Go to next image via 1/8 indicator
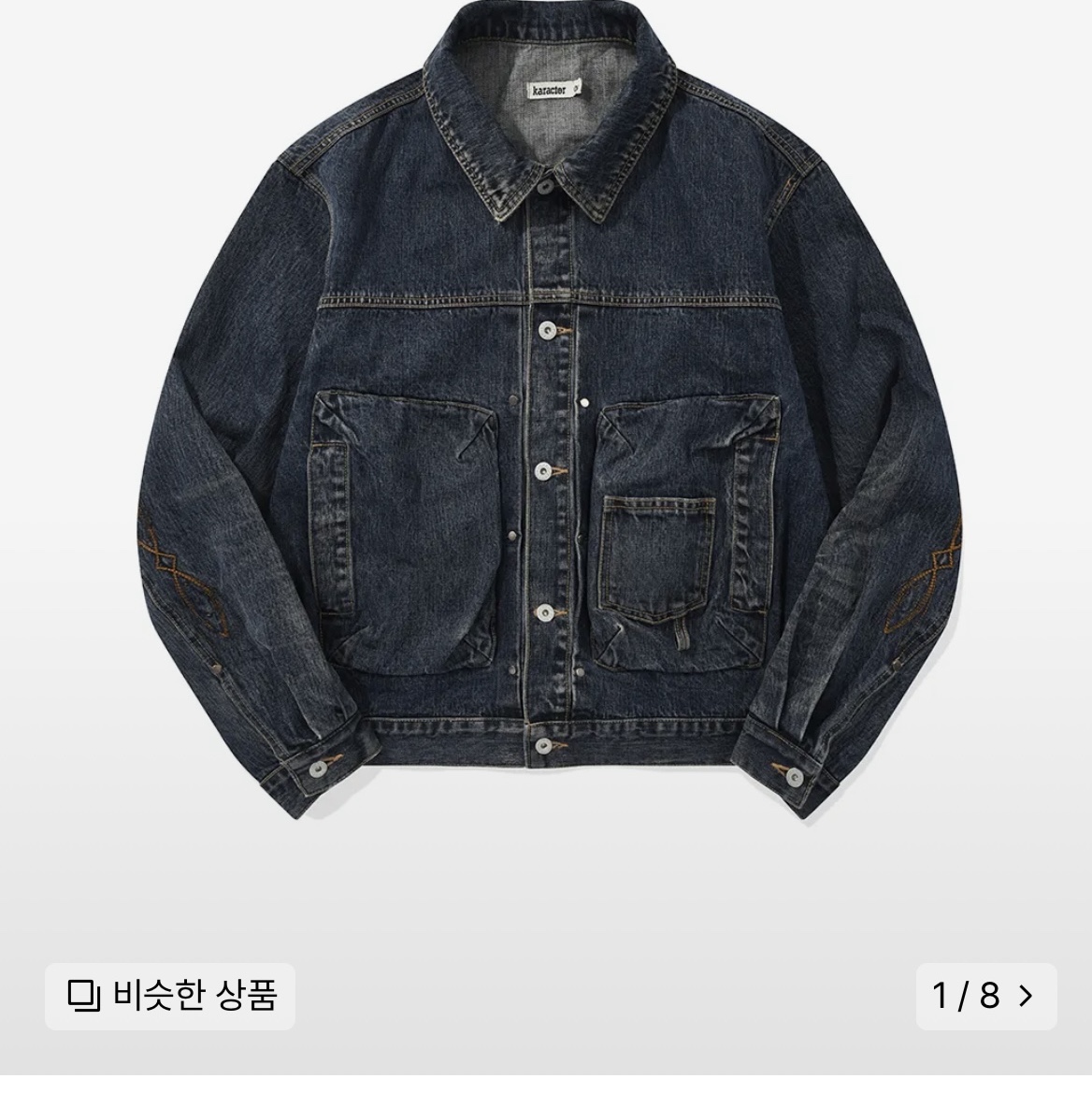Viewport: 1092px width, 1093px height. pos(985,996)
